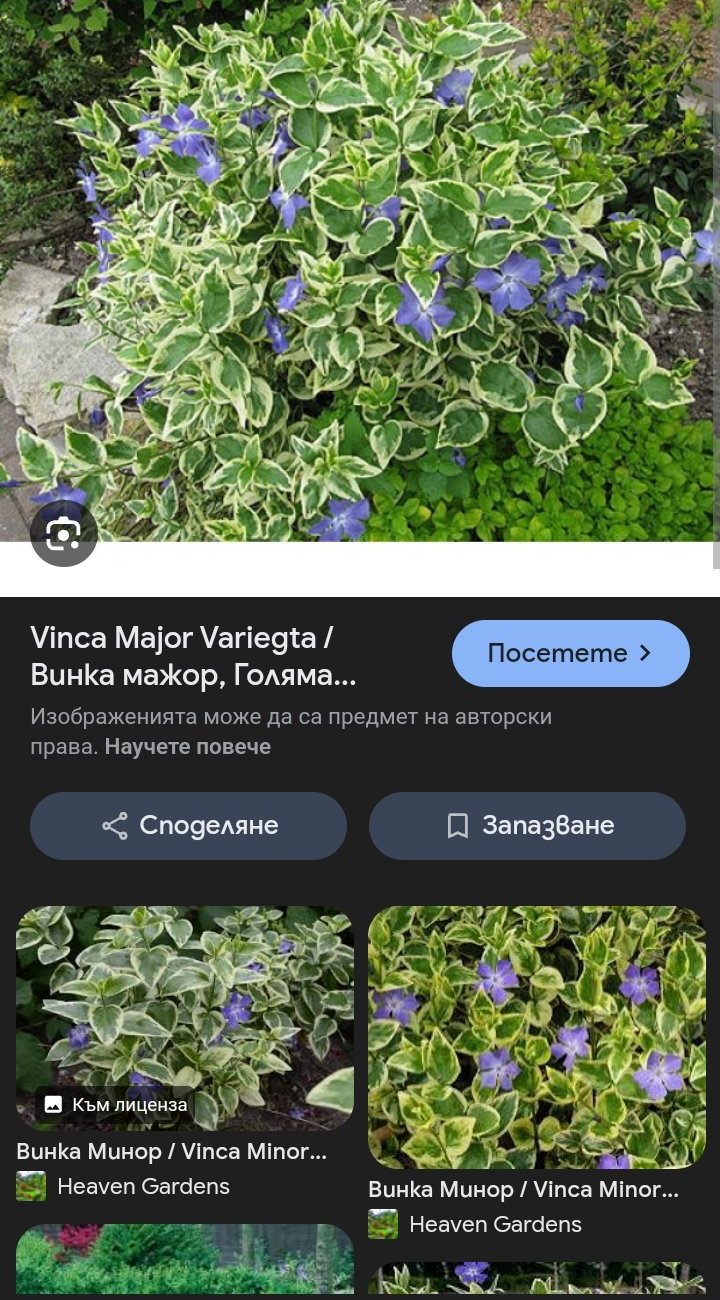This screenshot has height=1300, width=720.
Task: Open the main Vinca Major Variegta photo
Action: click(x=360, y=270)
